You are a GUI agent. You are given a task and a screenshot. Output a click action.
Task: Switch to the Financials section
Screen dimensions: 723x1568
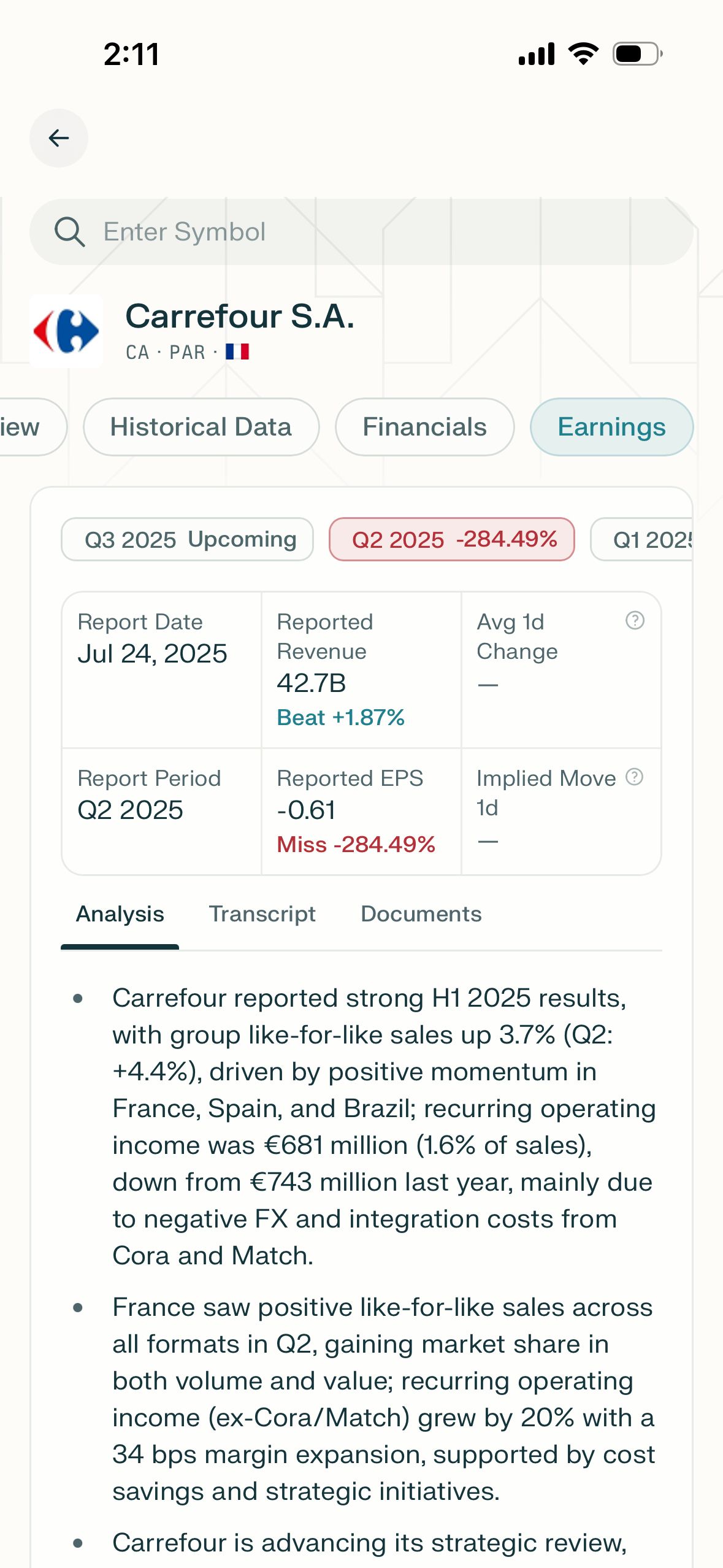425,426
